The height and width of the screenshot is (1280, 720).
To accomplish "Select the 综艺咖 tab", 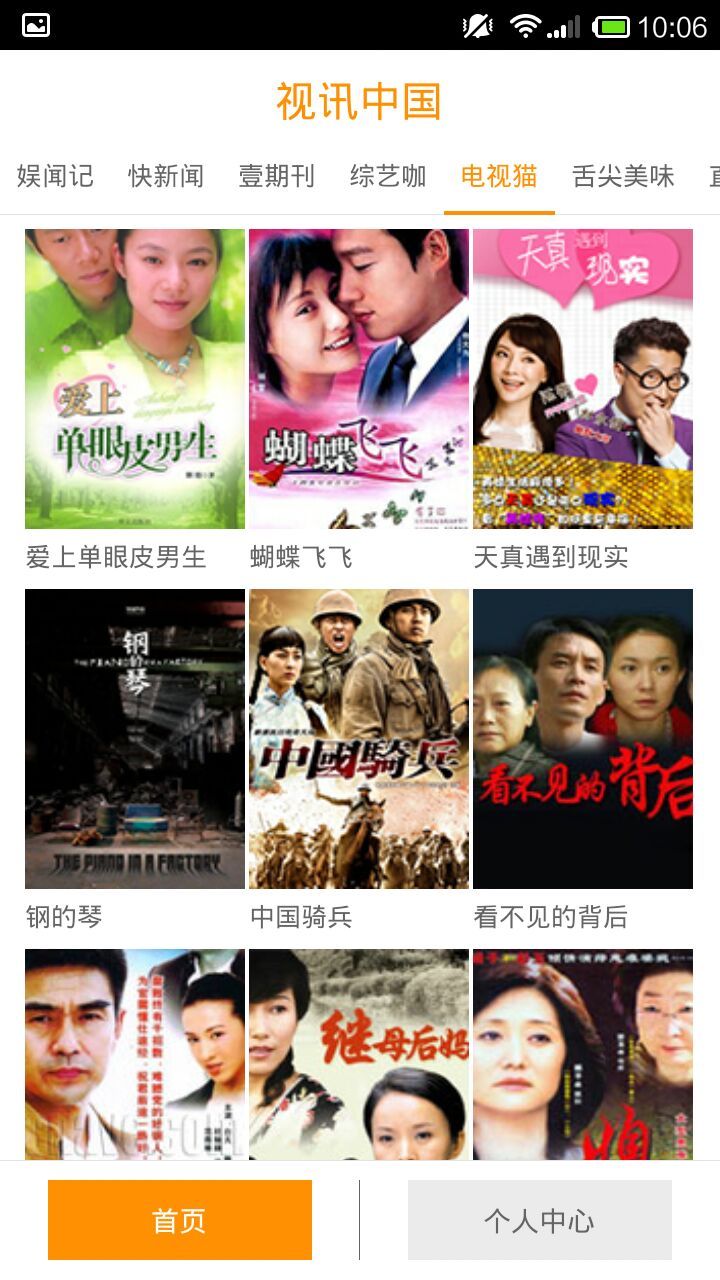I will click(388, 177).
